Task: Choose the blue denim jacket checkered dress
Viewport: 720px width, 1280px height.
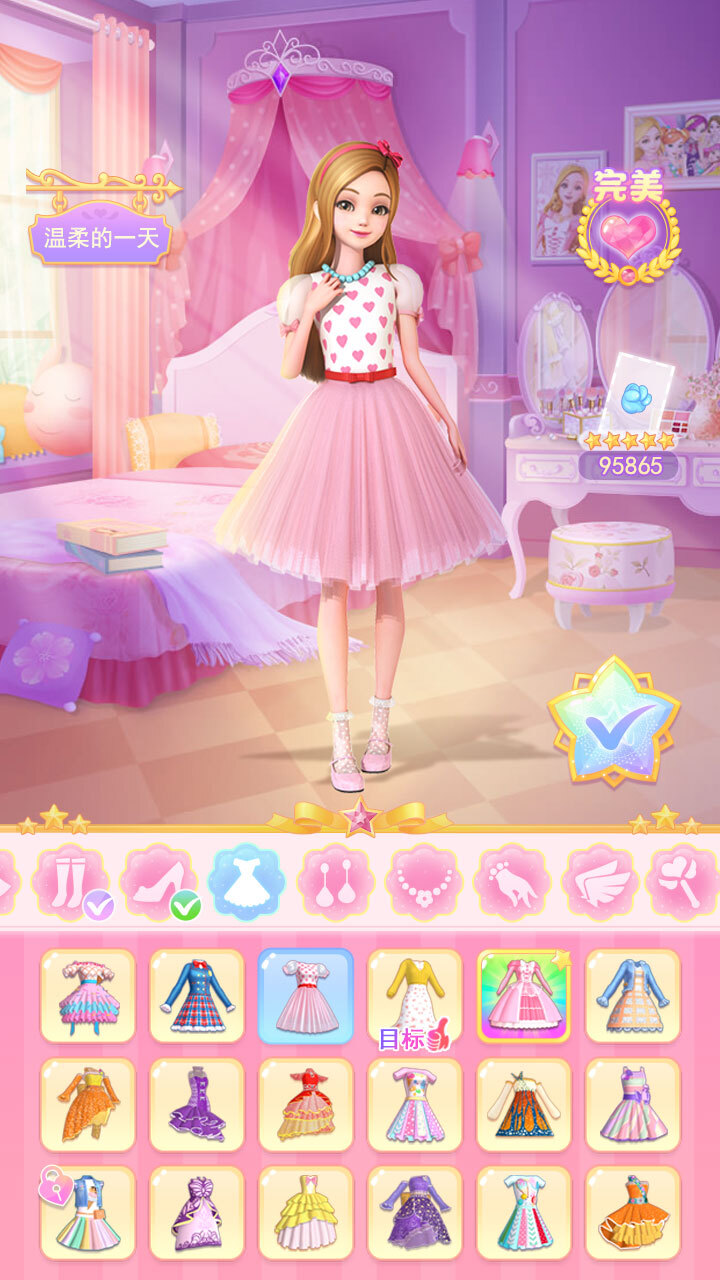Action: (632, 996)
